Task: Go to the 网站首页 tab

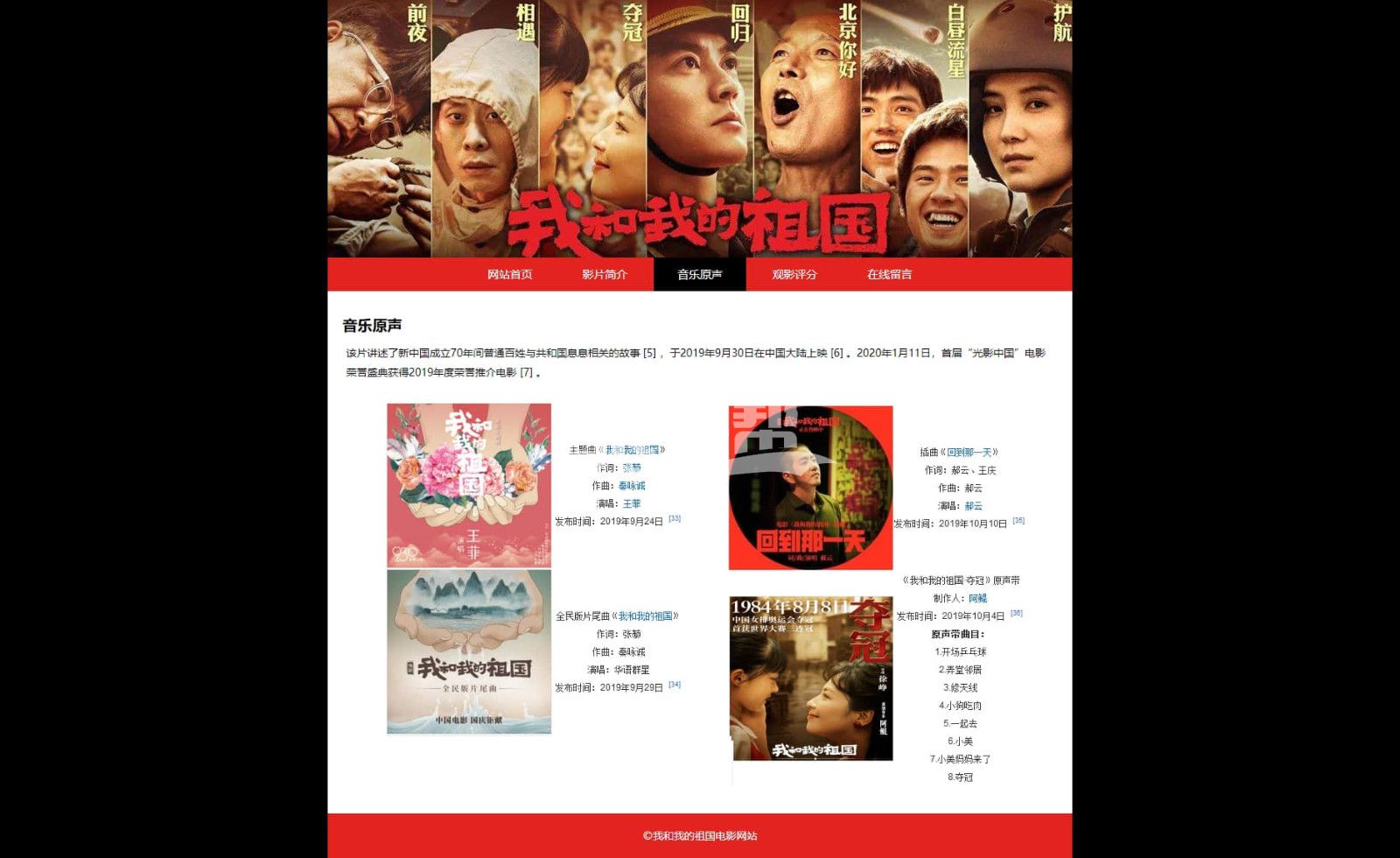Action: pyautogui.click(x=509, y=274)
